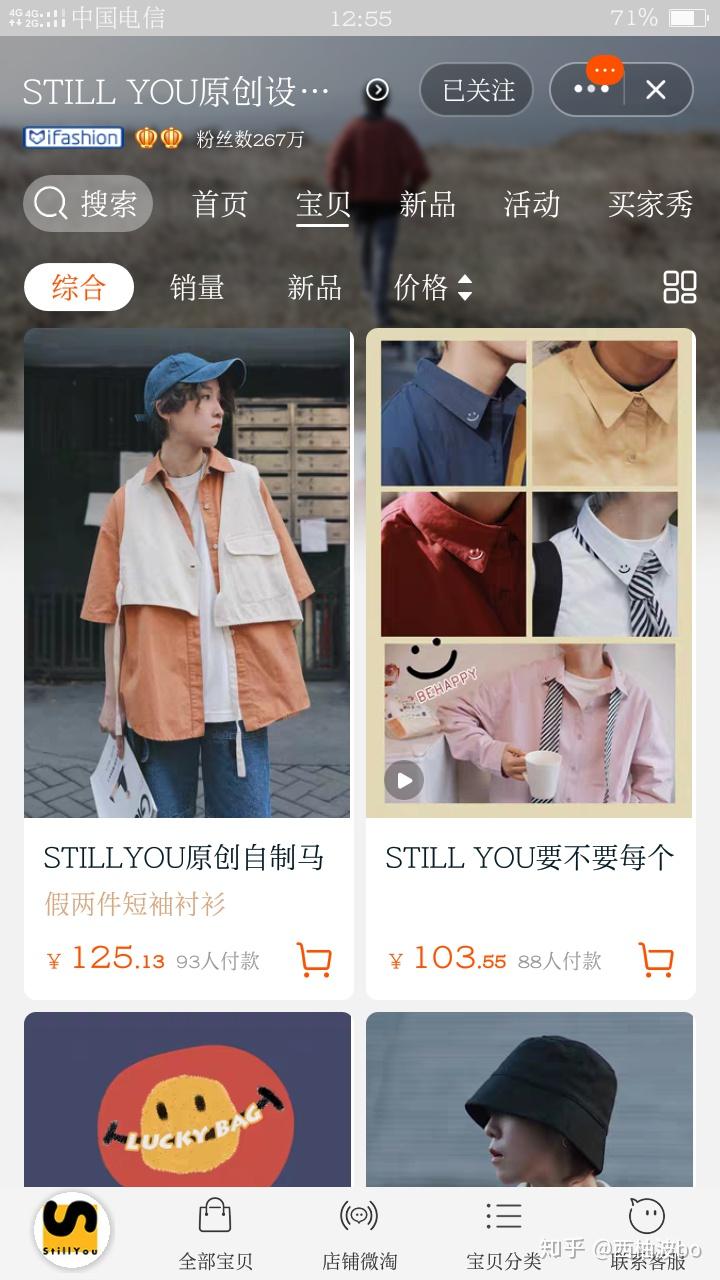Image resolution: width=720 pixels, height=1280 pixels.
Task: Switch to the 首页 tab
Action: point(220,204)
